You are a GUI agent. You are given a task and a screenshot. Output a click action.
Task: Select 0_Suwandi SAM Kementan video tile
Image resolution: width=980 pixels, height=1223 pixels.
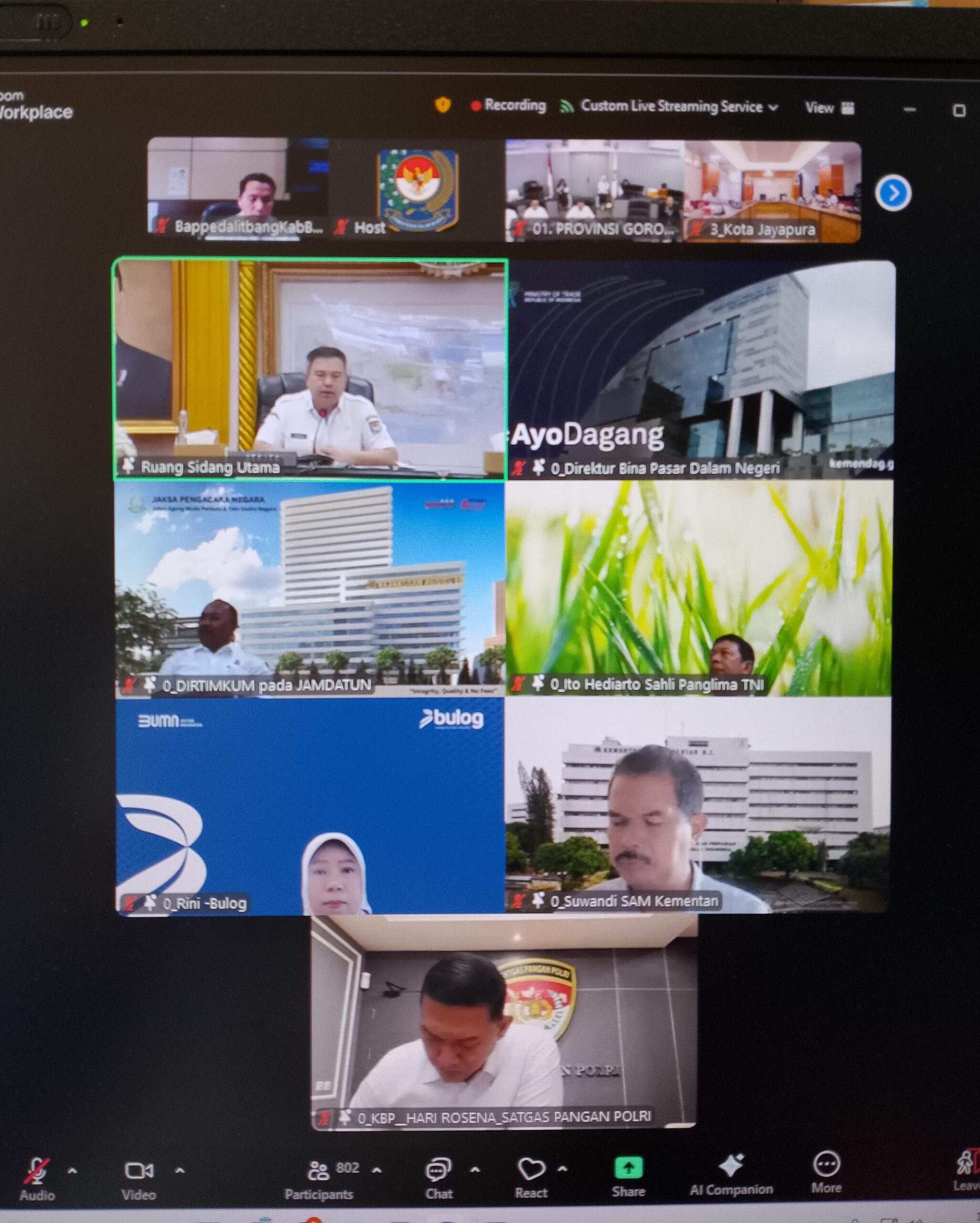(x=698, y=805)
